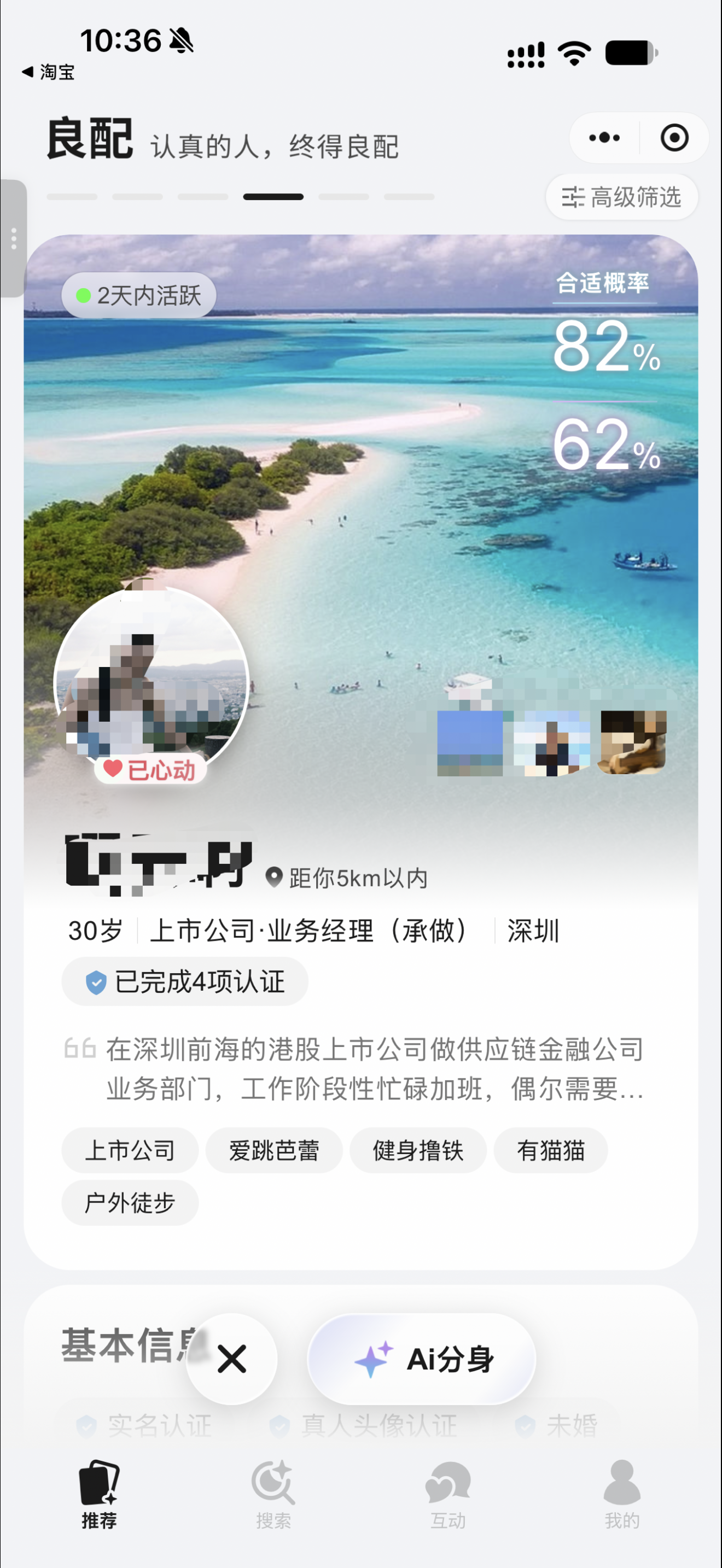Image resolution: width=722 pixels, height=1568 pixels.
Task: Open the Ai分身 button
Action: coord(421,1359)
